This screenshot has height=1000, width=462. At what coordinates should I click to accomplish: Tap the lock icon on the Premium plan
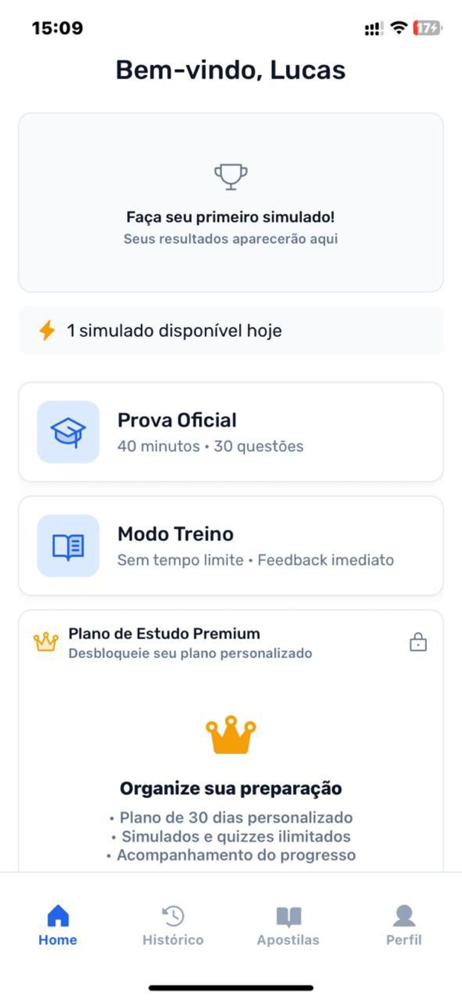pyautogui.click(x=418, y=642)
